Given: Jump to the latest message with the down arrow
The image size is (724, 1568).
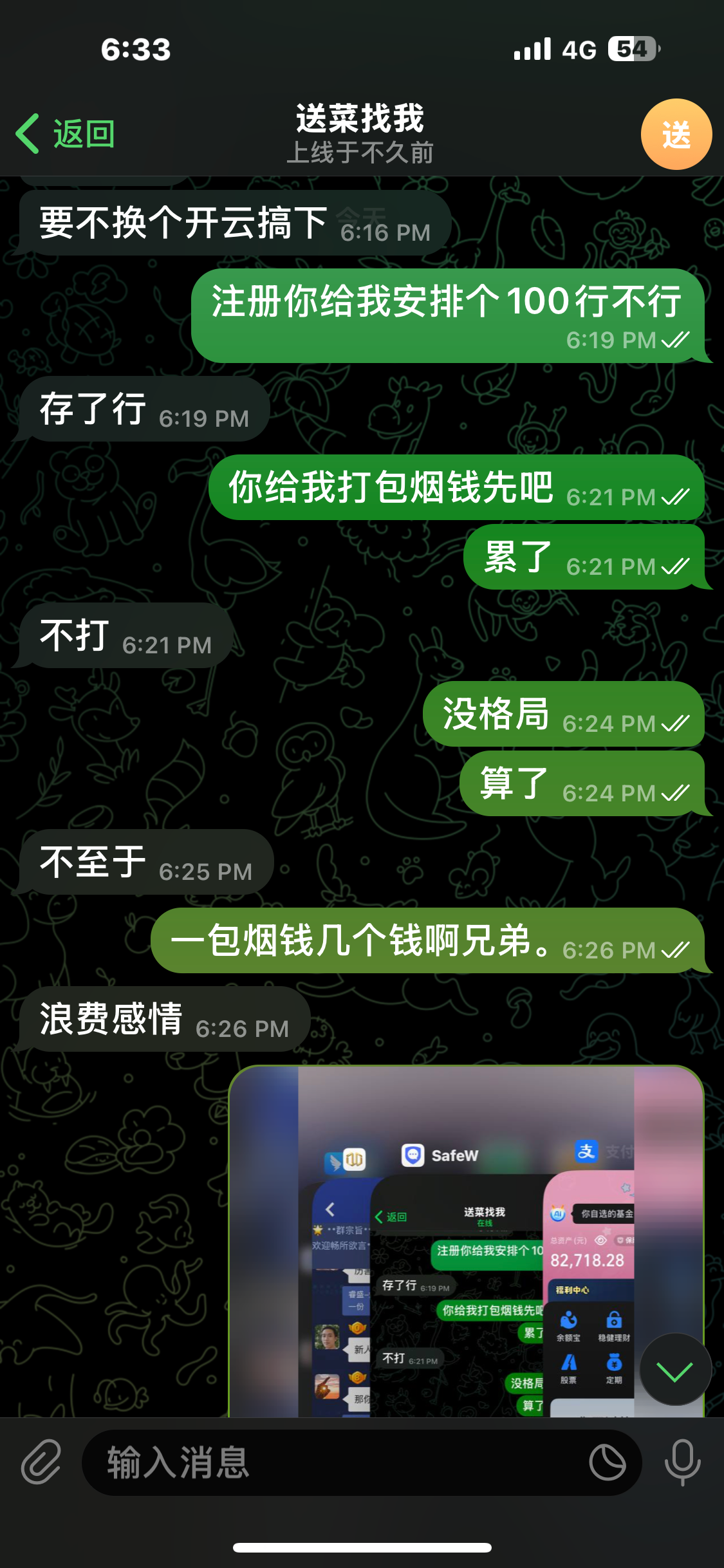Looking at the screenshot, I should [x=674, y=1370].
